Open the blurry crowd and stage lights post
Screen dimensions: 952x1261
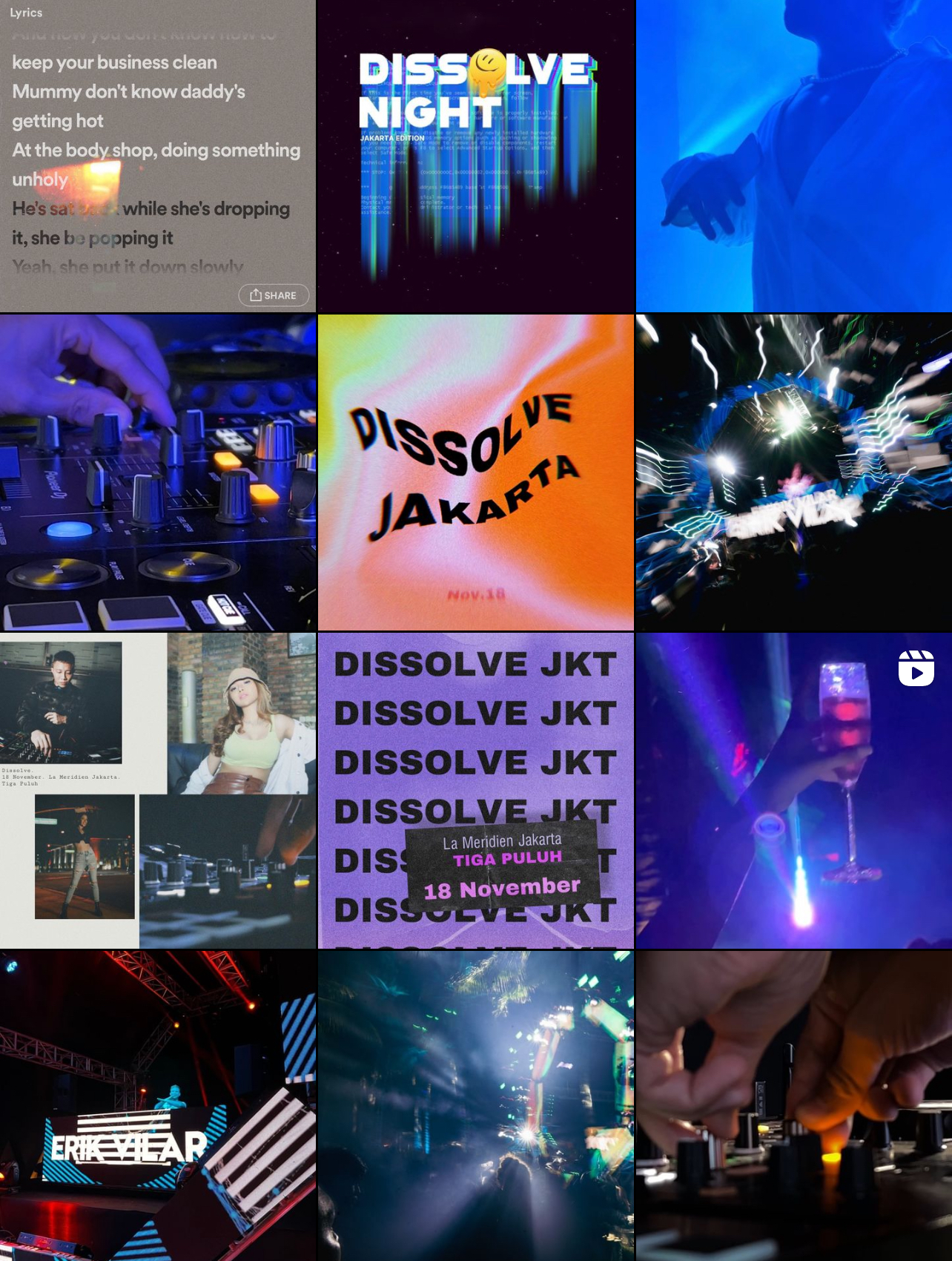(x=475, y=1105)
